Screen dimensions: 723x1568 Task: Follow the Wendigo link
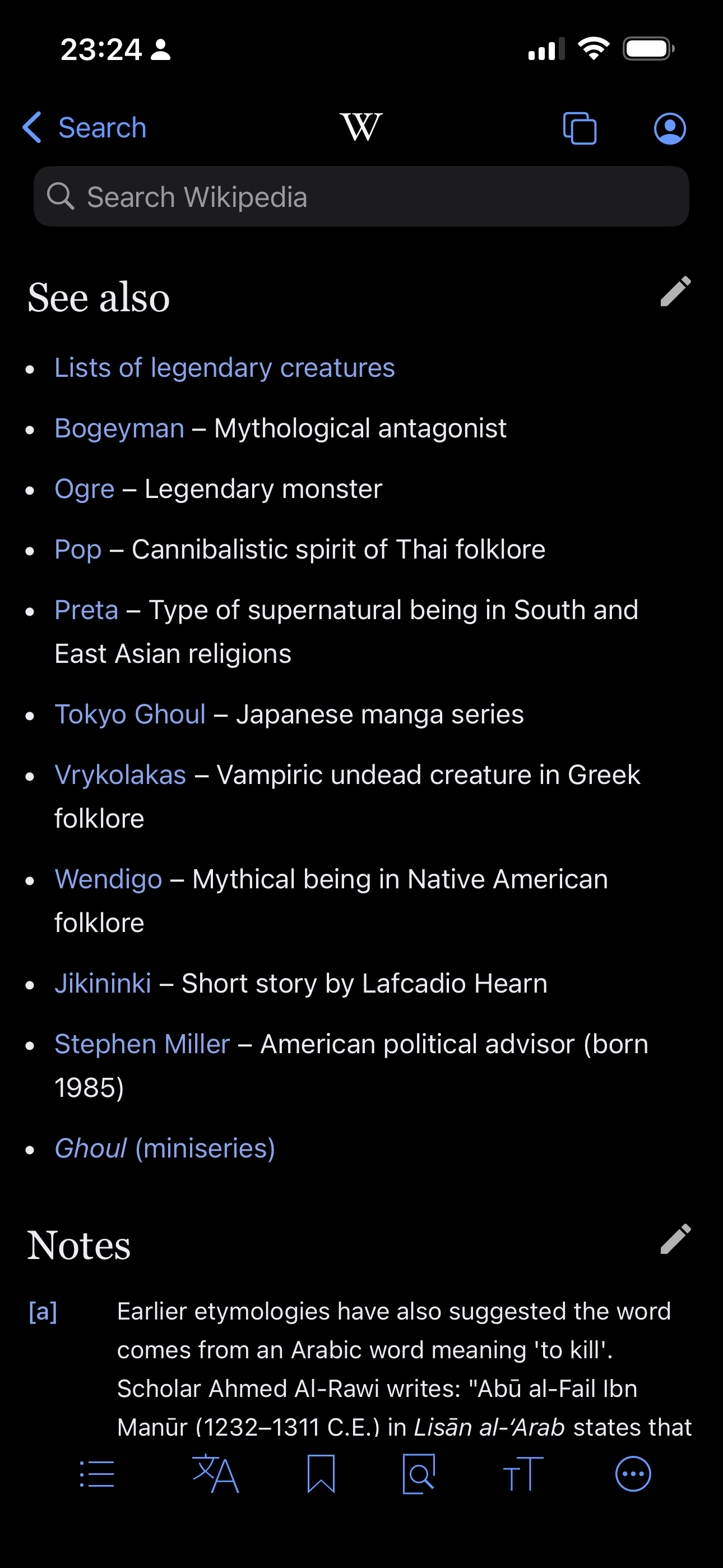(x=108, y=879)
